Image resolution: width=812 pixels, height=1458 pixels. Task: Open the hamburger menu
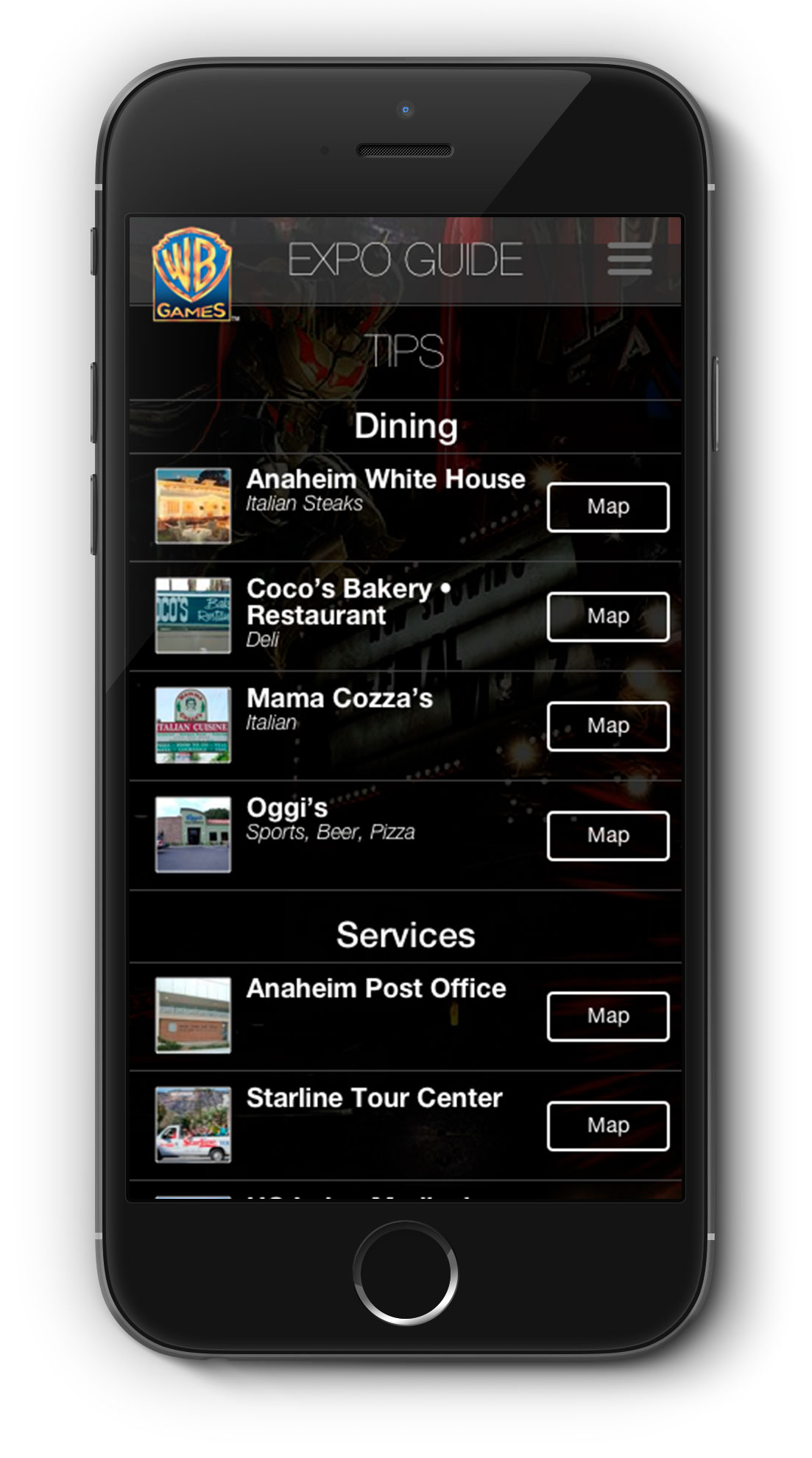(x=629, y=259)
